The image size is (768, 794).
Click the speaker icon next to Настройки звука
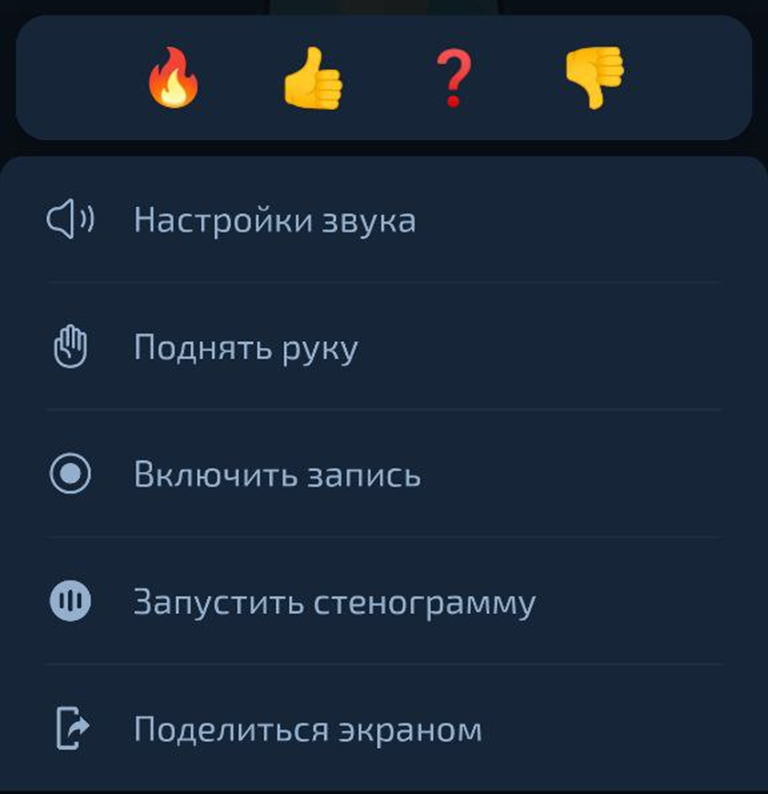click(68, 216)
